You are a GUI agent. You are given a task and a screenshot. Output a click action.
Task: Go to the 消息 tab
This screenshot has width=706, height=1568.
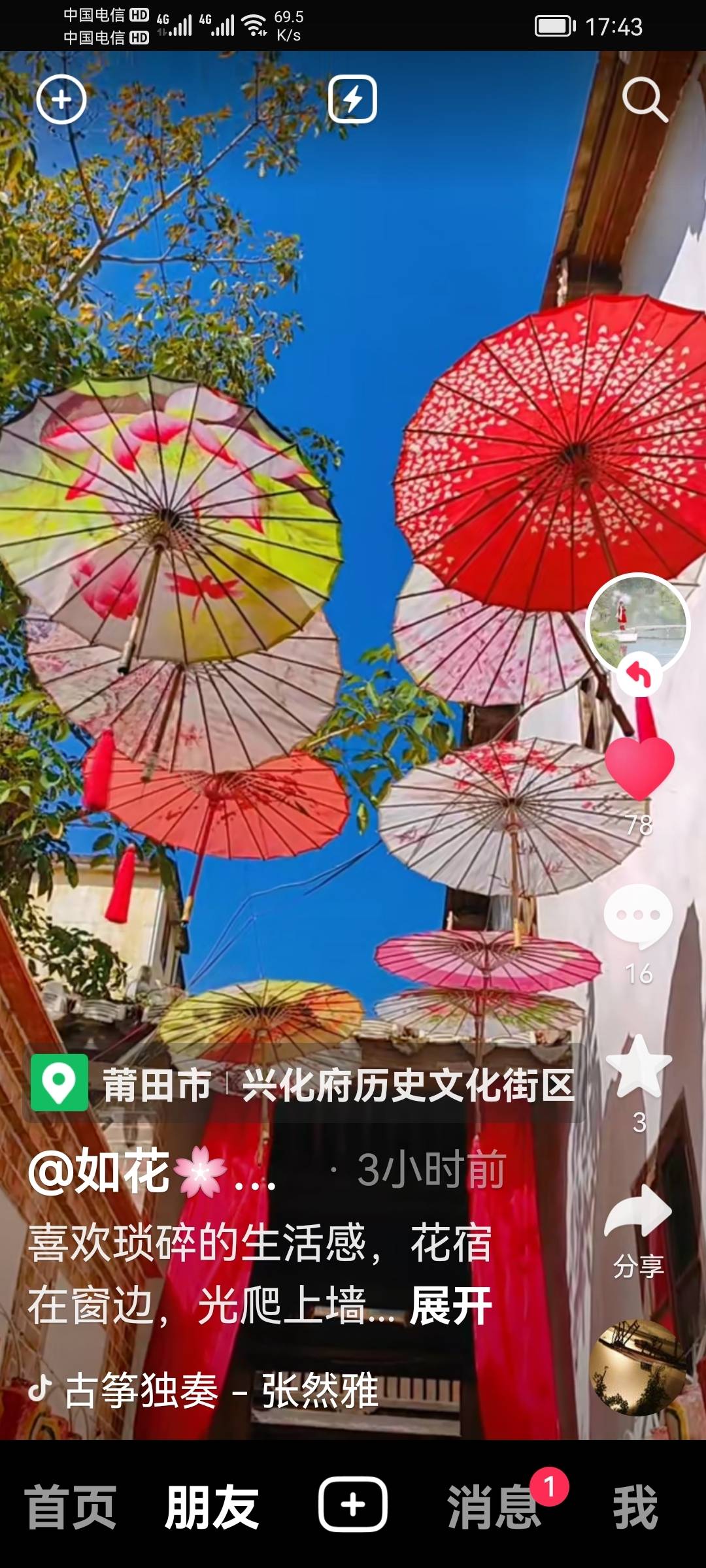[x=494, y=1506]
